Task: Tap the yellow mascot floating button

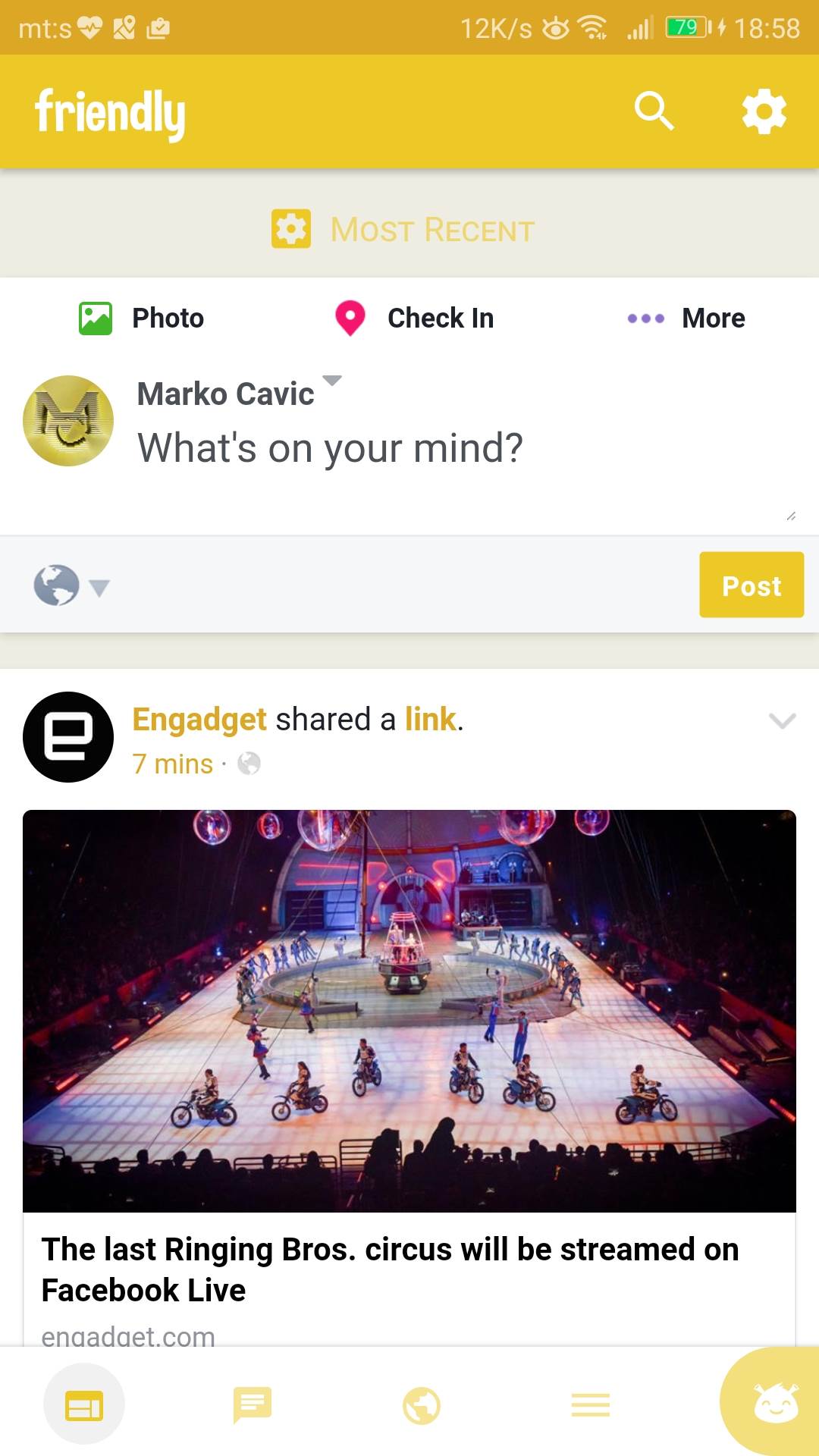Action: pyautogui.click(x=774, y=1403)
